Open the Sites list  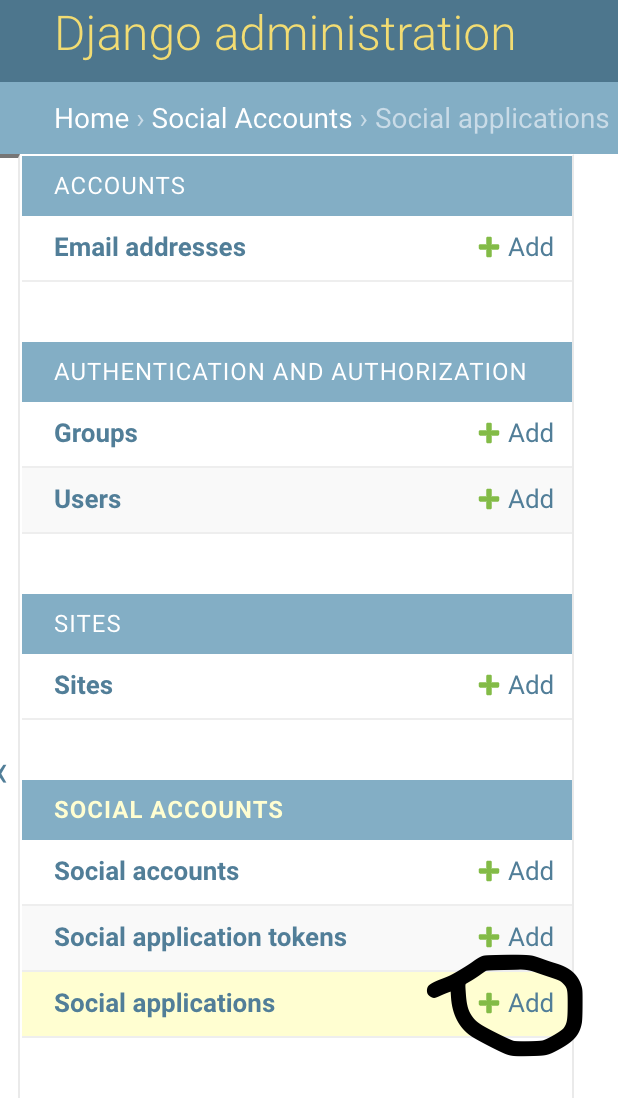click(x=84, y=686)
